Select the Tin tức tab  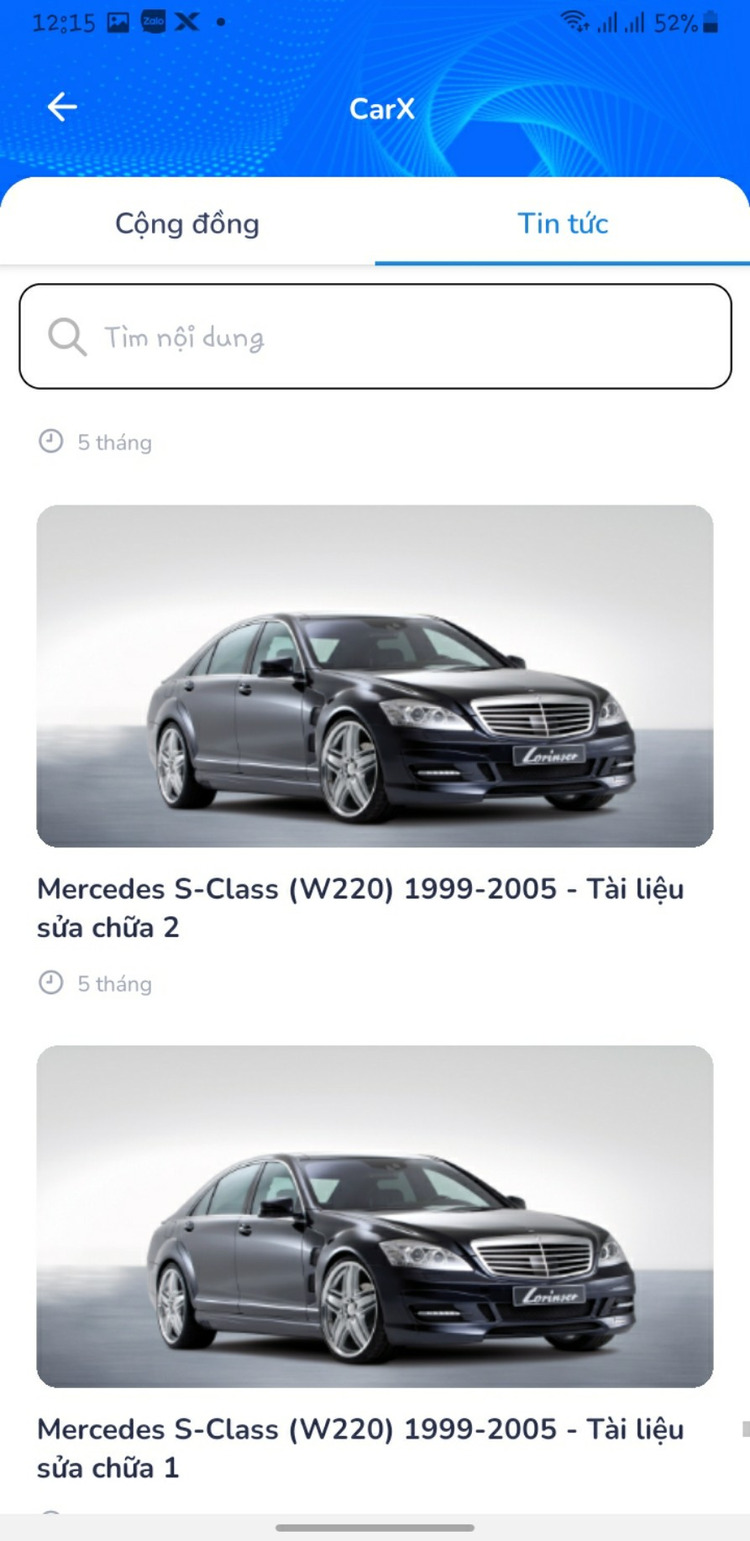[562, 223]
